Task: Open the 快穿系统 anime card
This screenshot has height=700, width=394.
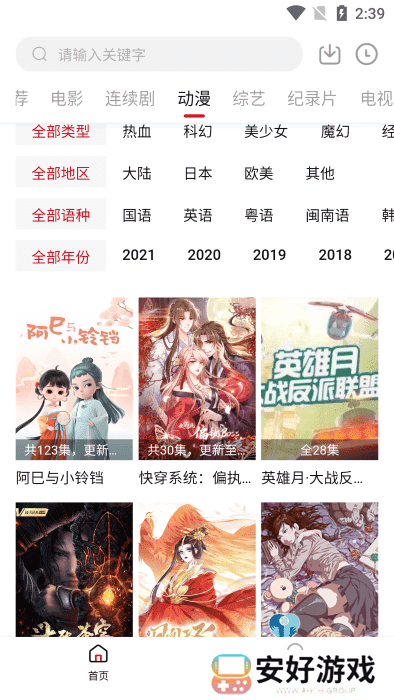Action: click(x=197, y=392)
